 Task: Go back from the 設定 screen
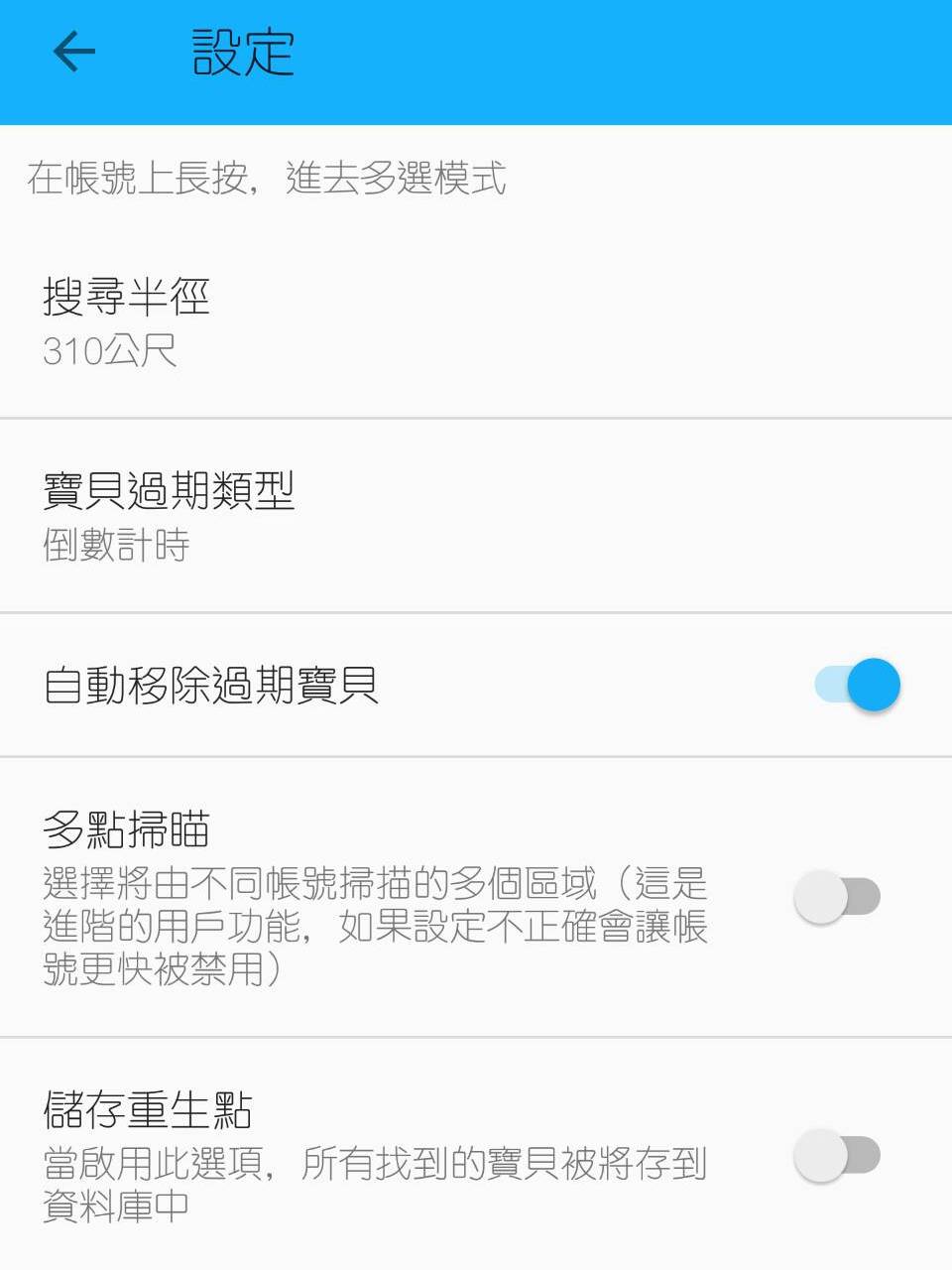74,52
